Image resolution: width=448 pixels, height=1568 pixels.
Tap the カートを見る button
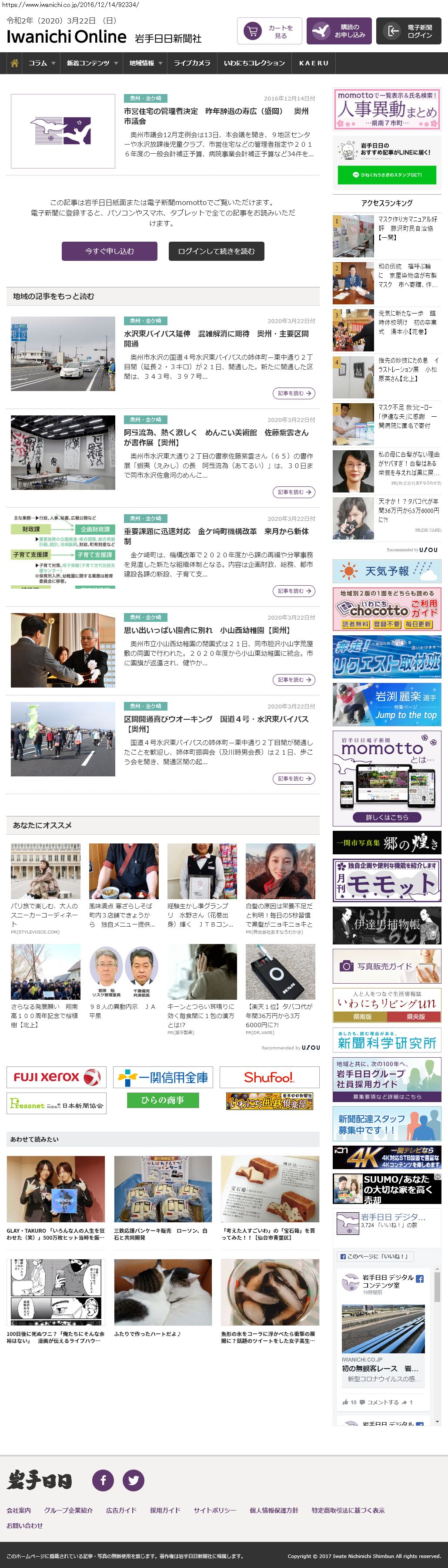[x=269, y=31]
